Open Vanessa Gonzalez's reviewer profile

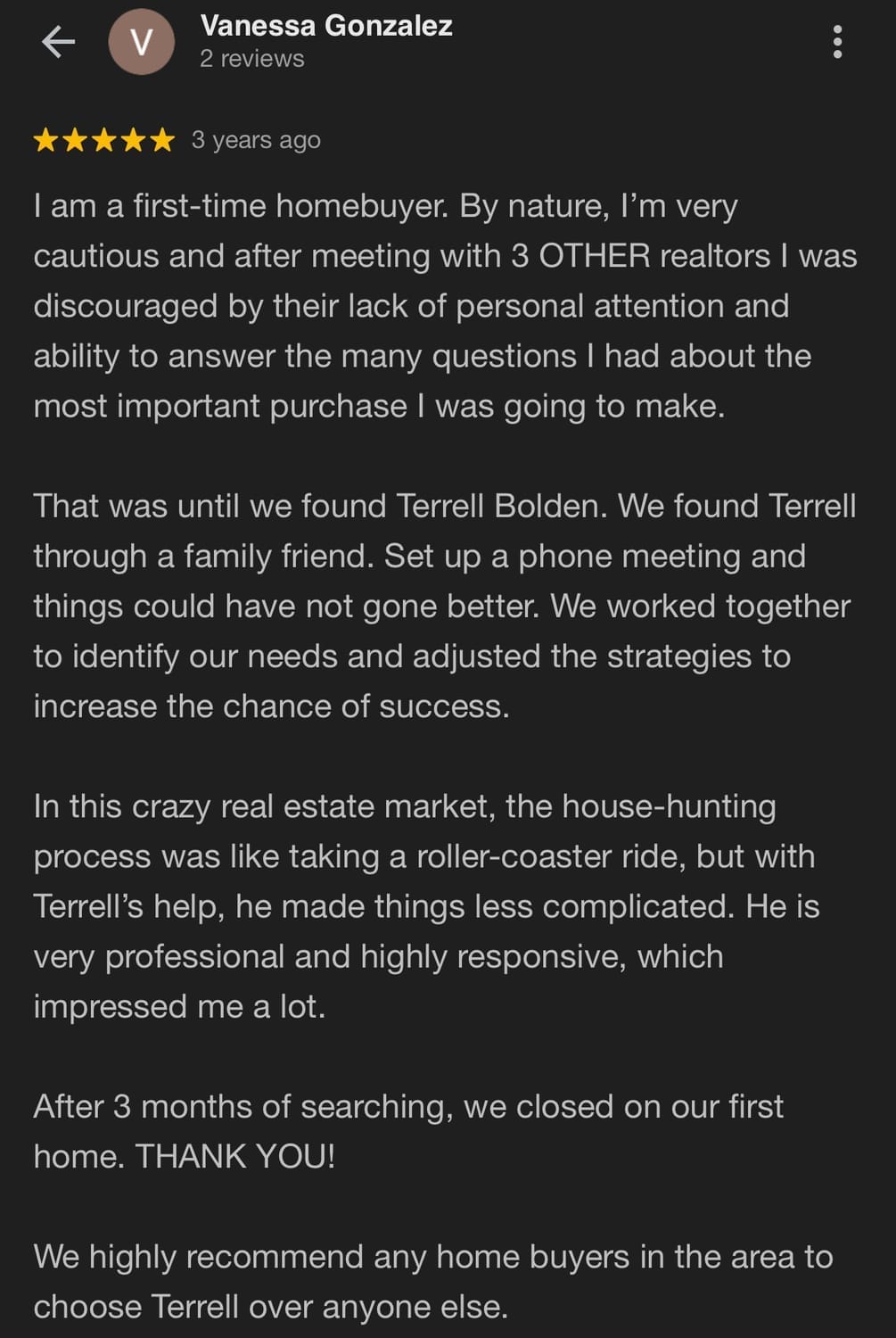click(x=325, y=27)
